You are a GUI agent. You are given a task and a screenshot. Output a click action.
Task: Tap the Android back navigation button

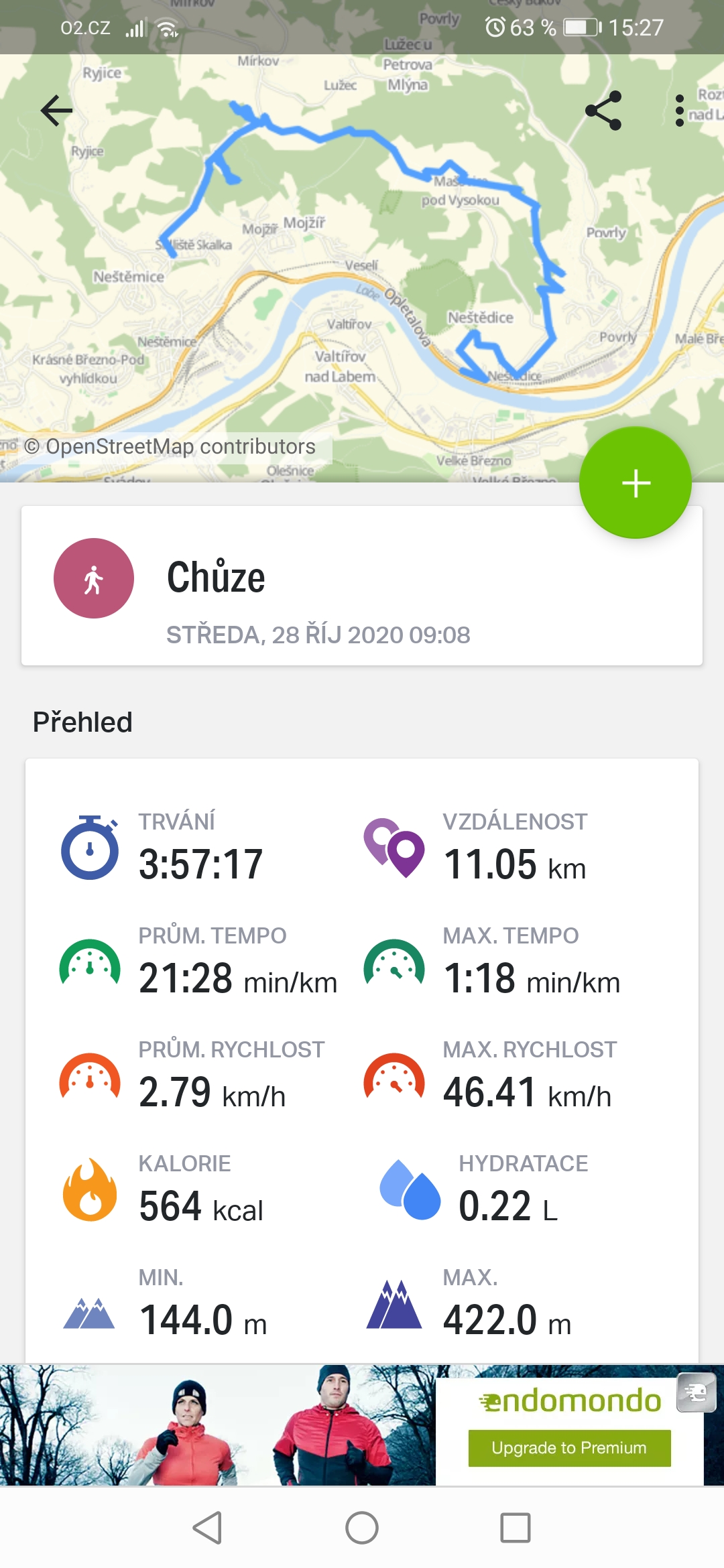click(207, 1528)
